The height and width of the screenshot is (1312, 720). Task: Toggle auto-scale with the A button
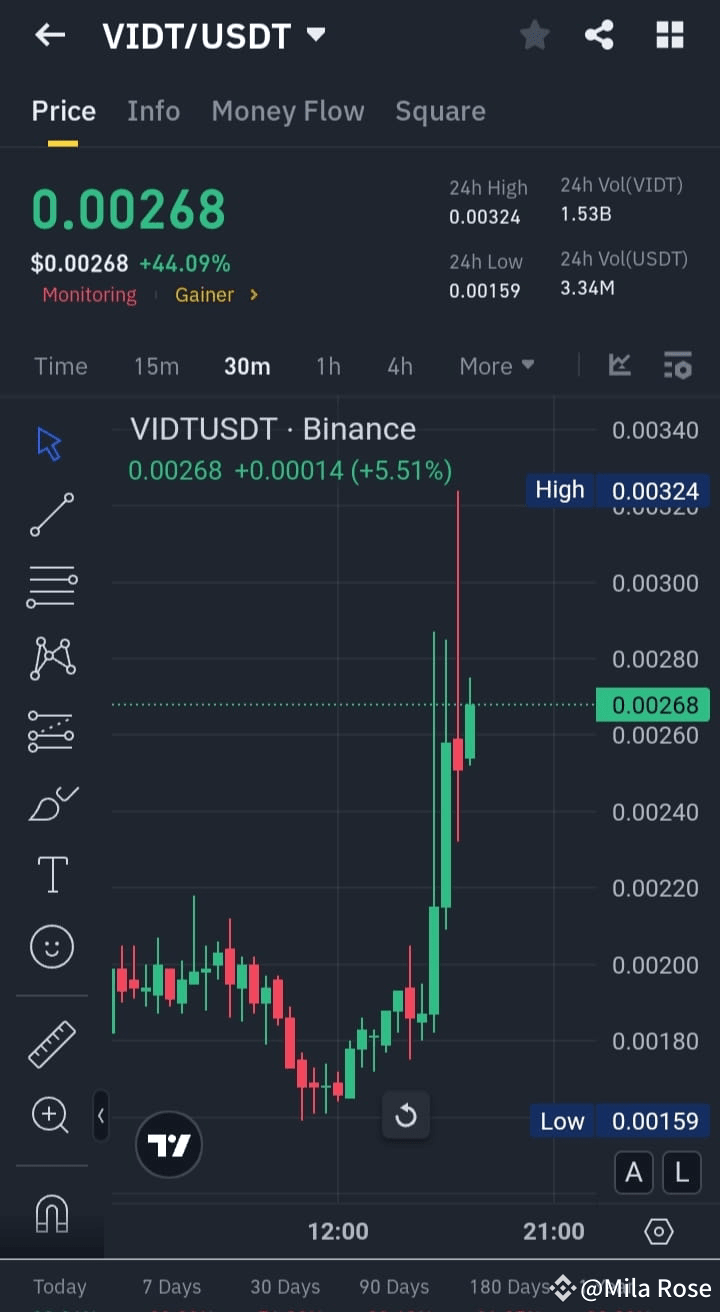pos(633,1172)
